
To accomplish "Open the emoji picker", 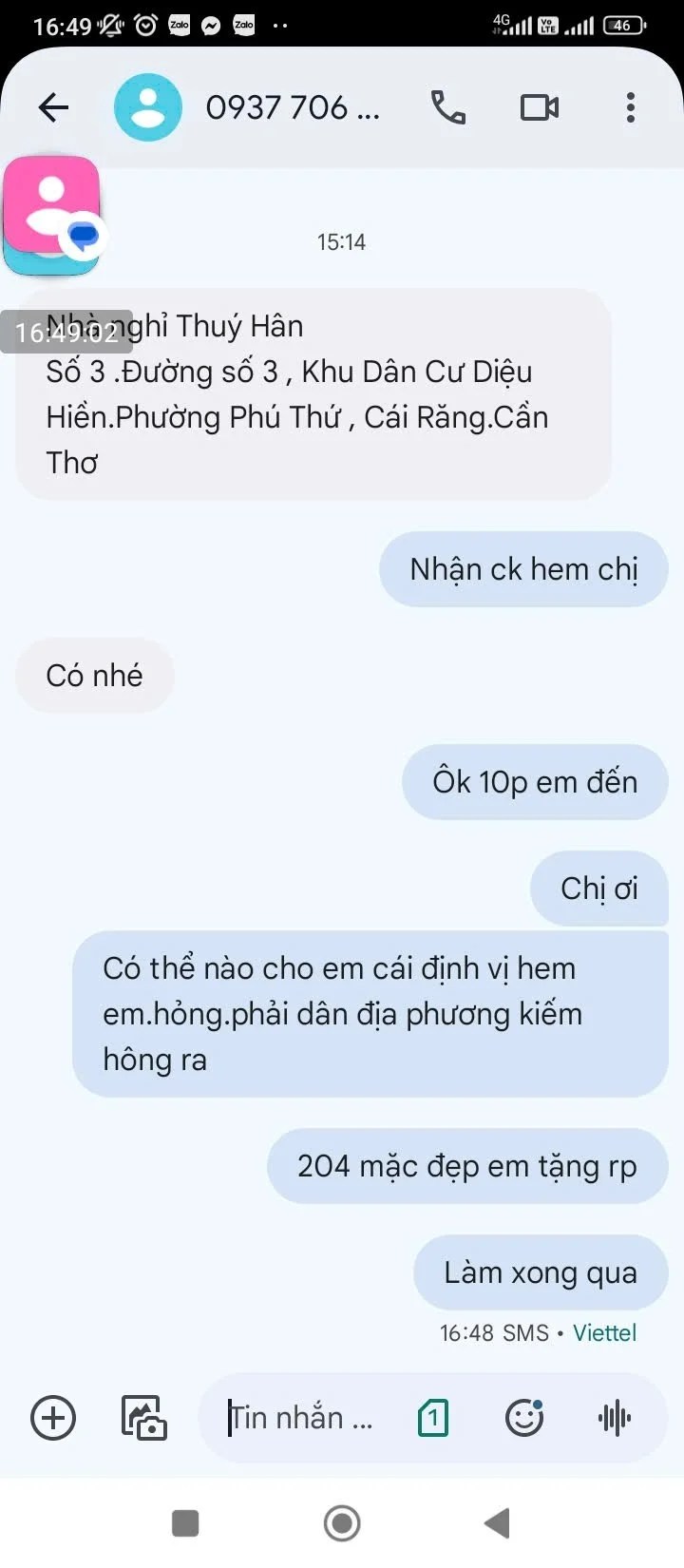I will point(523,1419).
